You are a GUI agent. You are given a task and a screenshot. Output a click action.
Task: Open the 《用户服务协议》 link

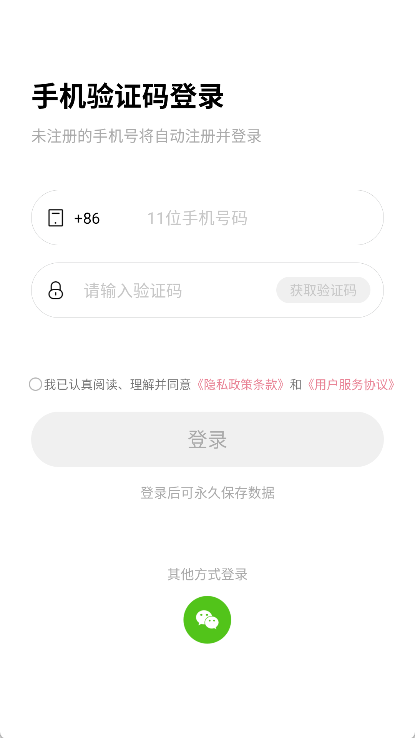[x=350, y=385]
